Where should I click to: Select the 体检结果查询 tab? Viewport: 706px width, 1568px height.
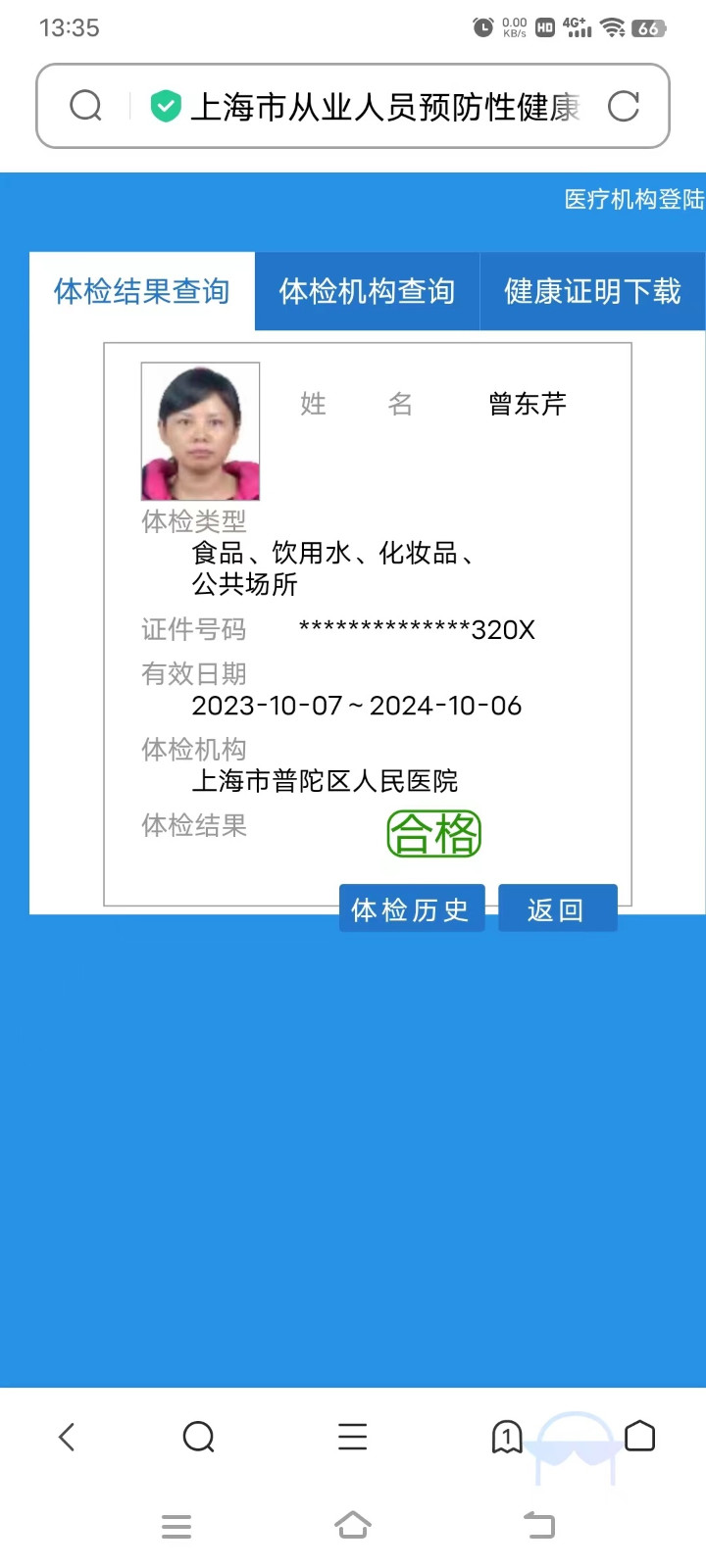pyautogui.click(x=142, y=291)
